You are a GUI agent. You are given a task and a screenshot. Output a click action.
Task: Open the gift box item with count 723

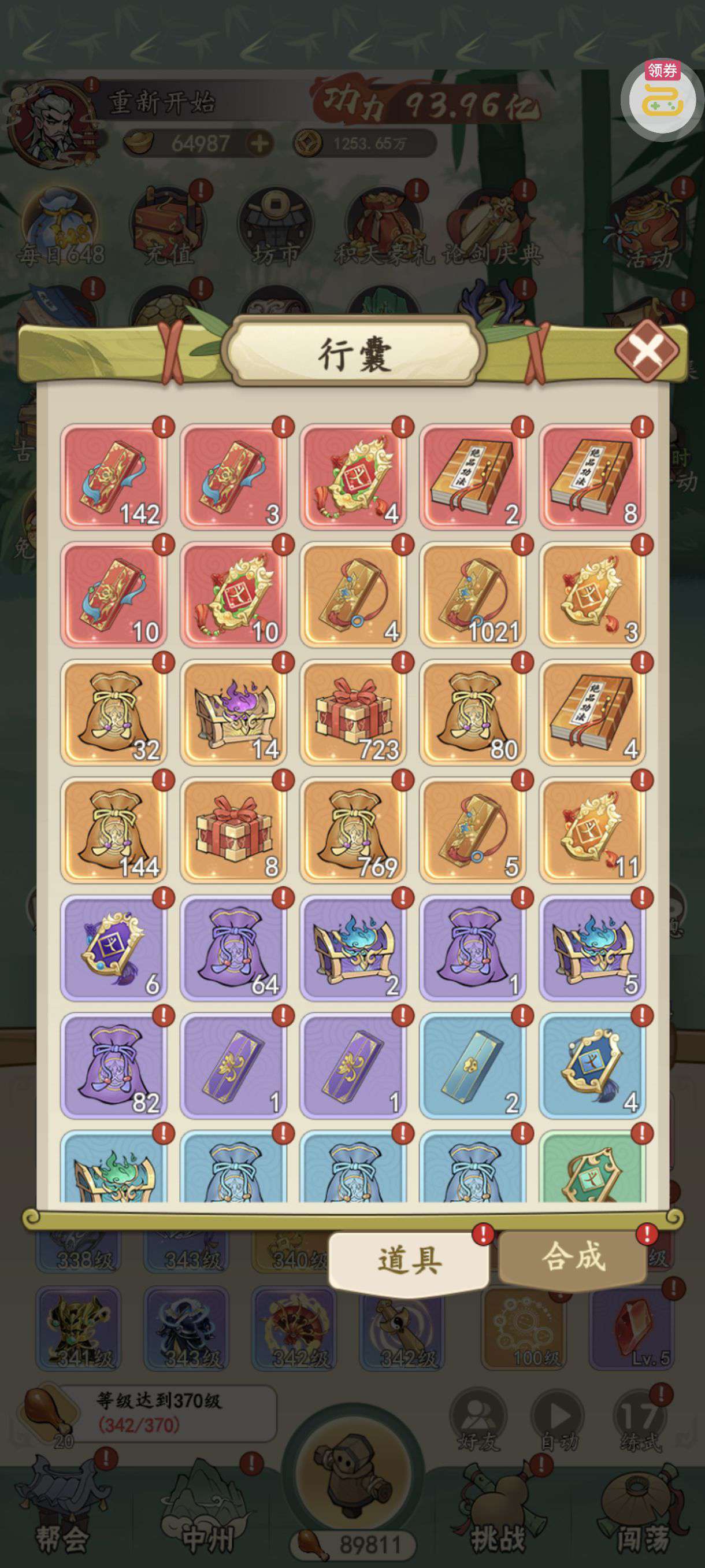(353, 712)
